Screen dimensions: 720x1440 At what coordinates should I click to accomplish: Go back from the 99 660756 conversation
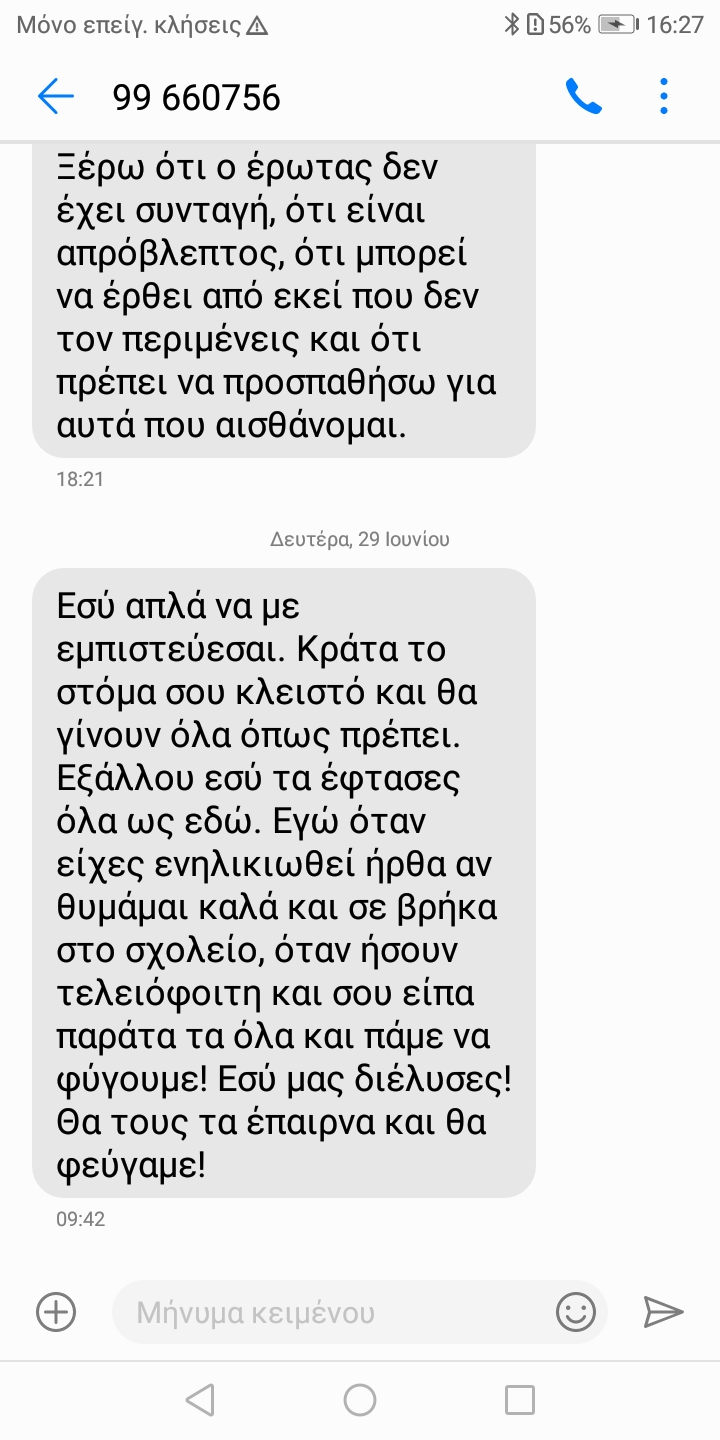[56, 97]
